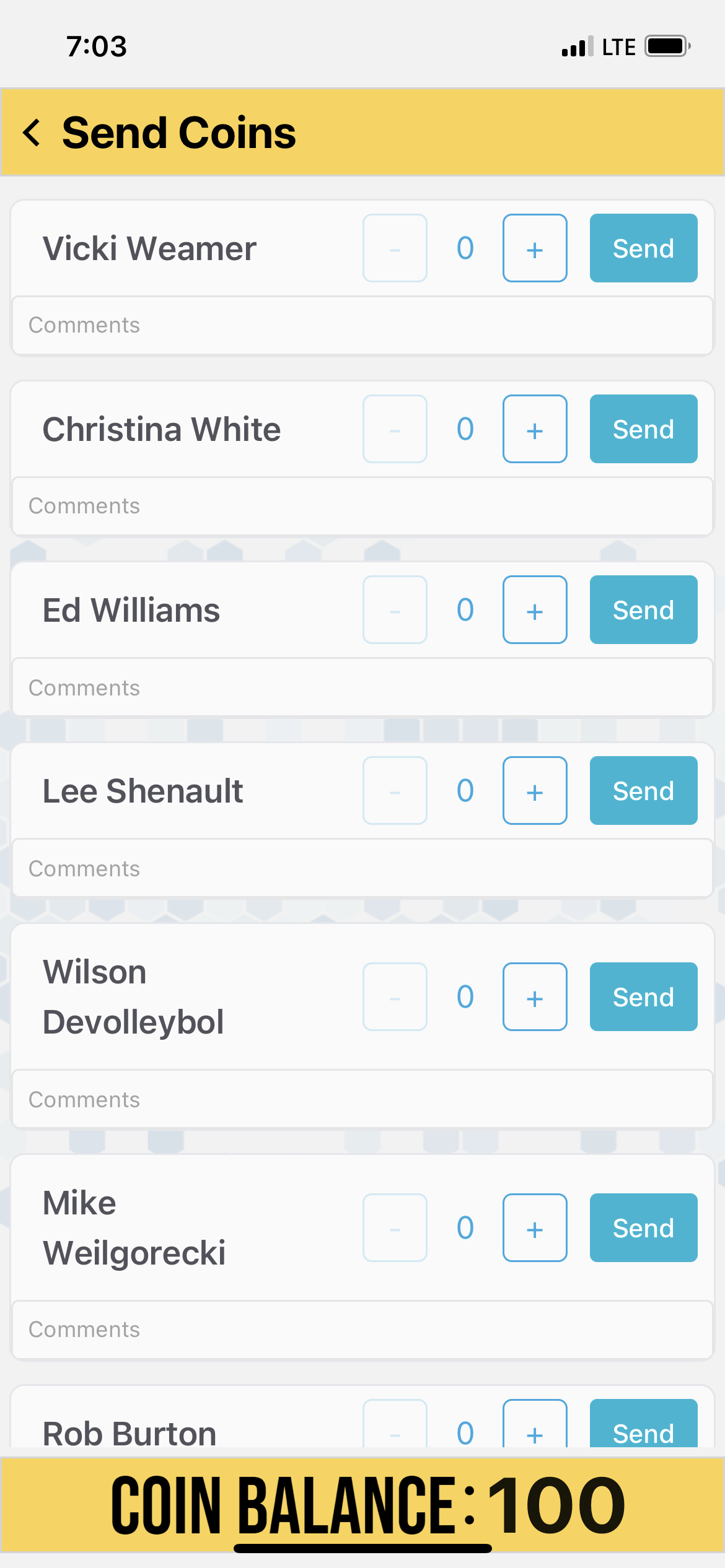Send coins to Ed Williams
This screenshot has height=1568, width=725.
pos(643,610)
